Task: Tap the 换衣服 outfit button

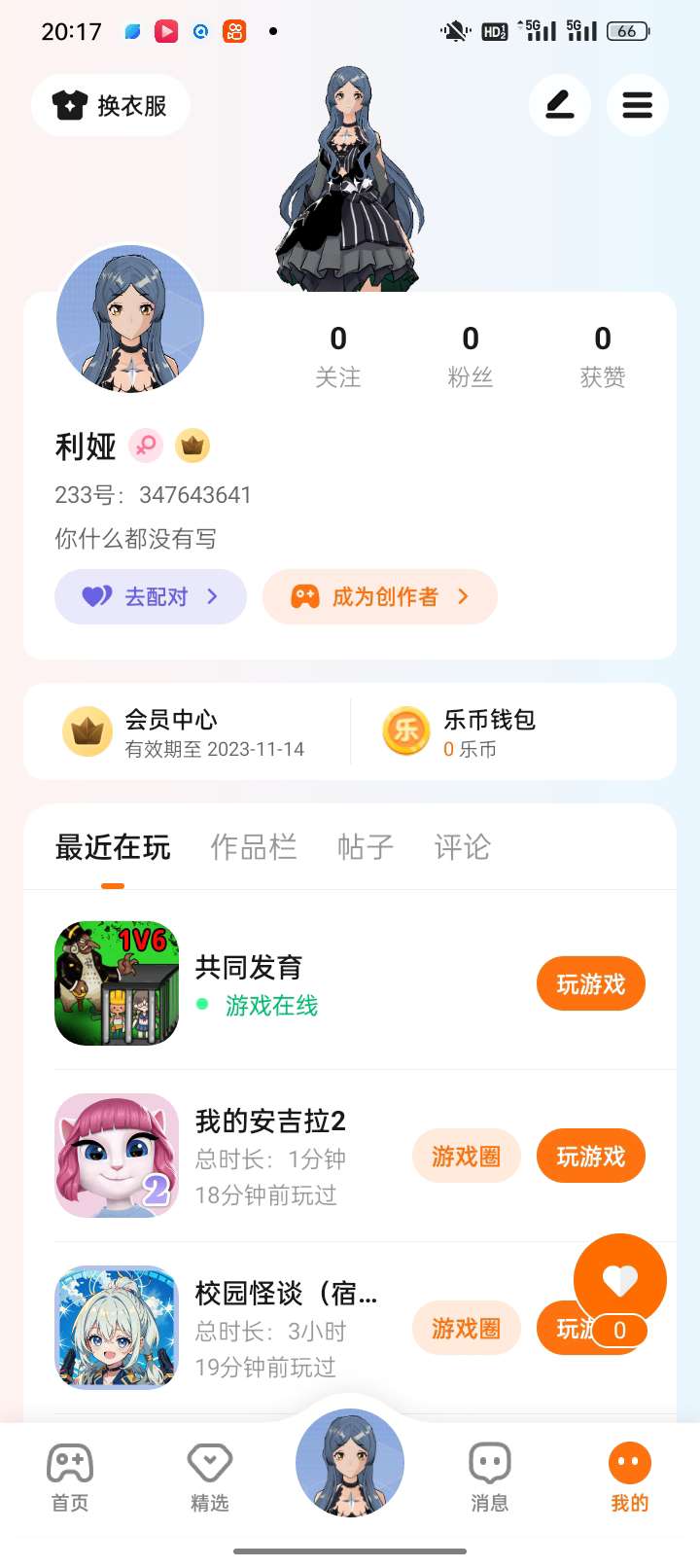Action: tap(110, 105)
